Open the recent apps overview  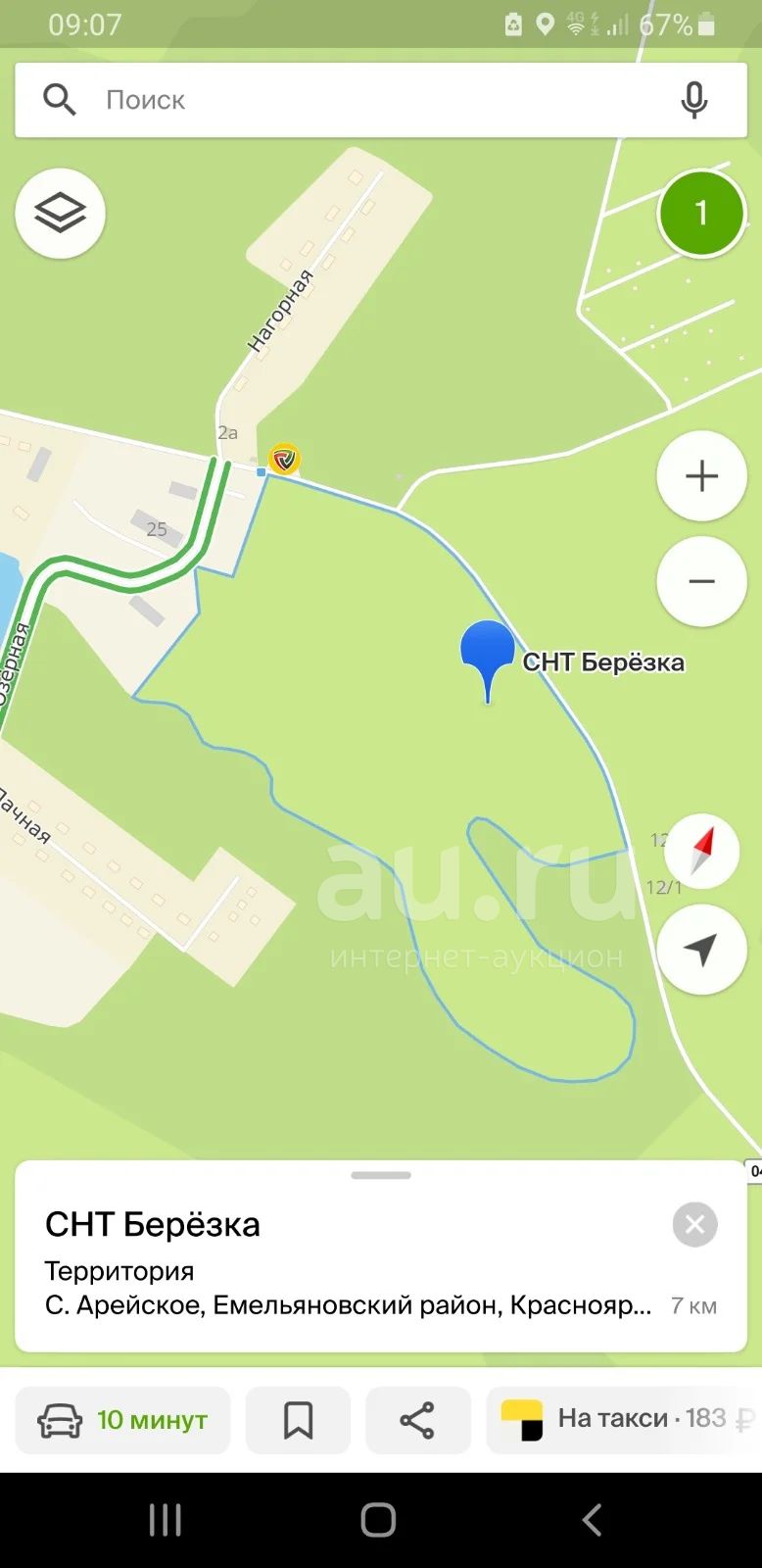click(166, 1520)
